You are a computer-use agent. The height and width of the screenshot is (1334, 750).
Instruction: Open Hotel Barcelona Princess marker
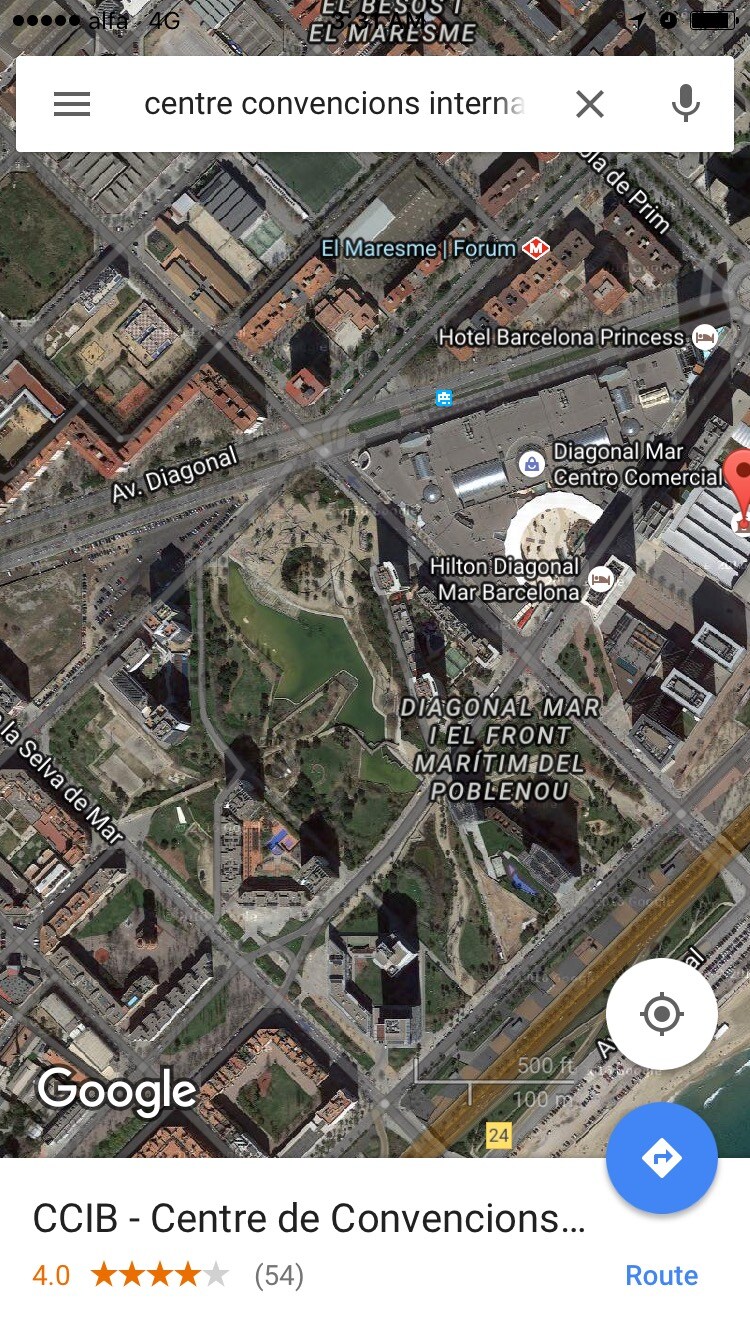pyautogui.click(x=704, y=337)
